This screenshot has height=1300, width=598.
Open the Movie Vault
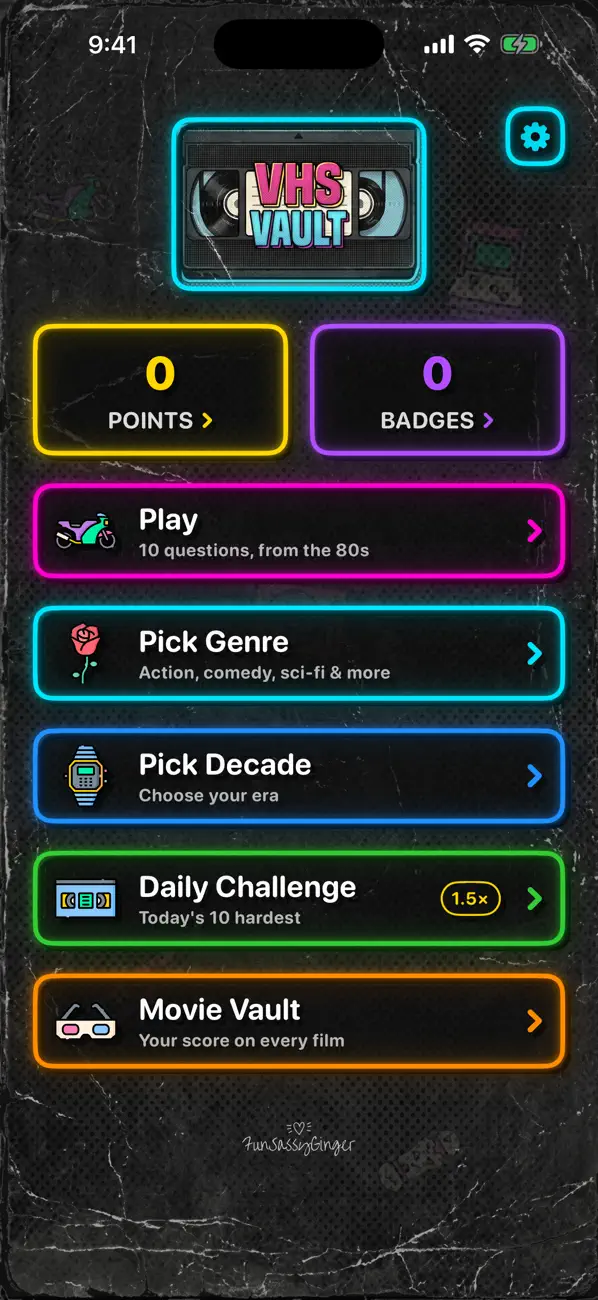coord(299,1021)
